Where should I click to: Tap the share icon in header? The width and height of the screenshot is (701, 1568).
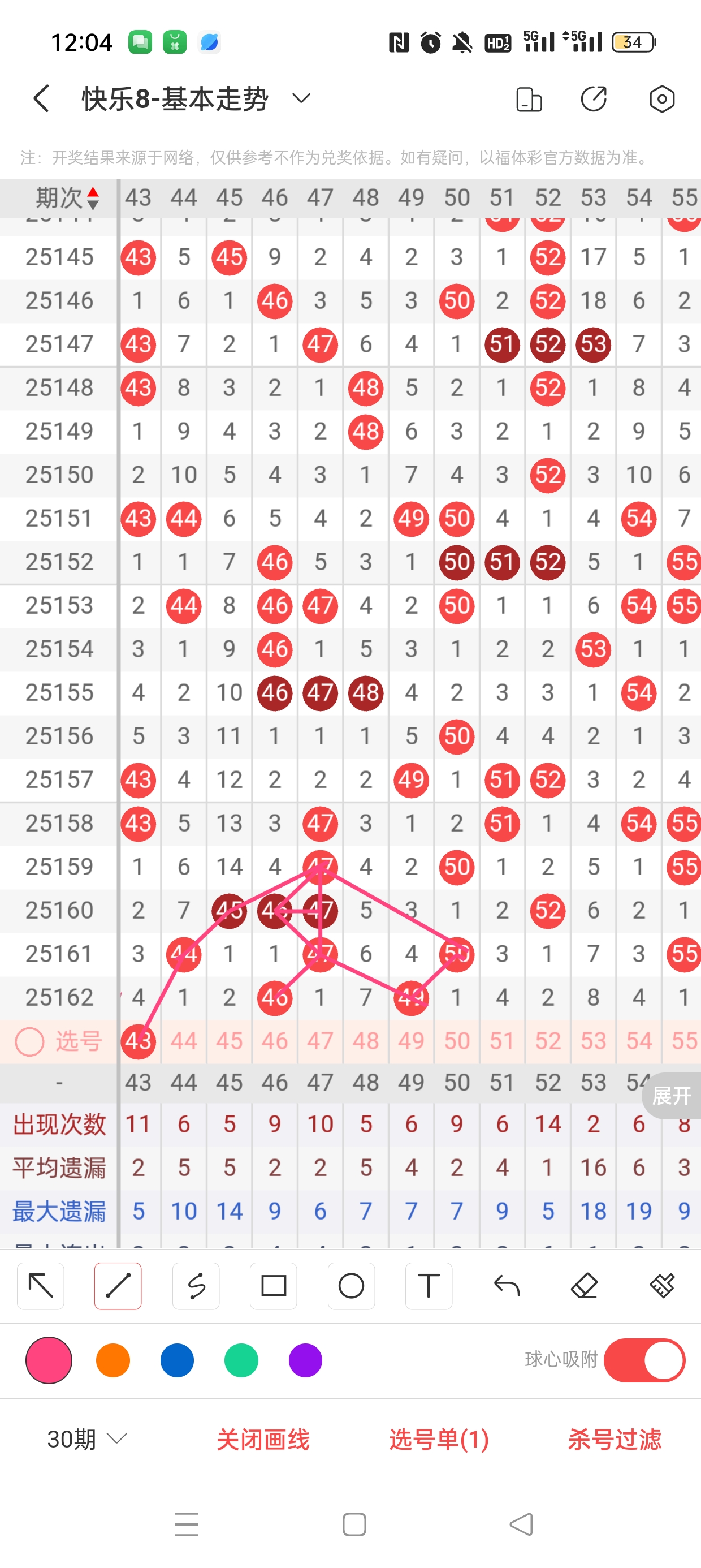tap(593, 98)
